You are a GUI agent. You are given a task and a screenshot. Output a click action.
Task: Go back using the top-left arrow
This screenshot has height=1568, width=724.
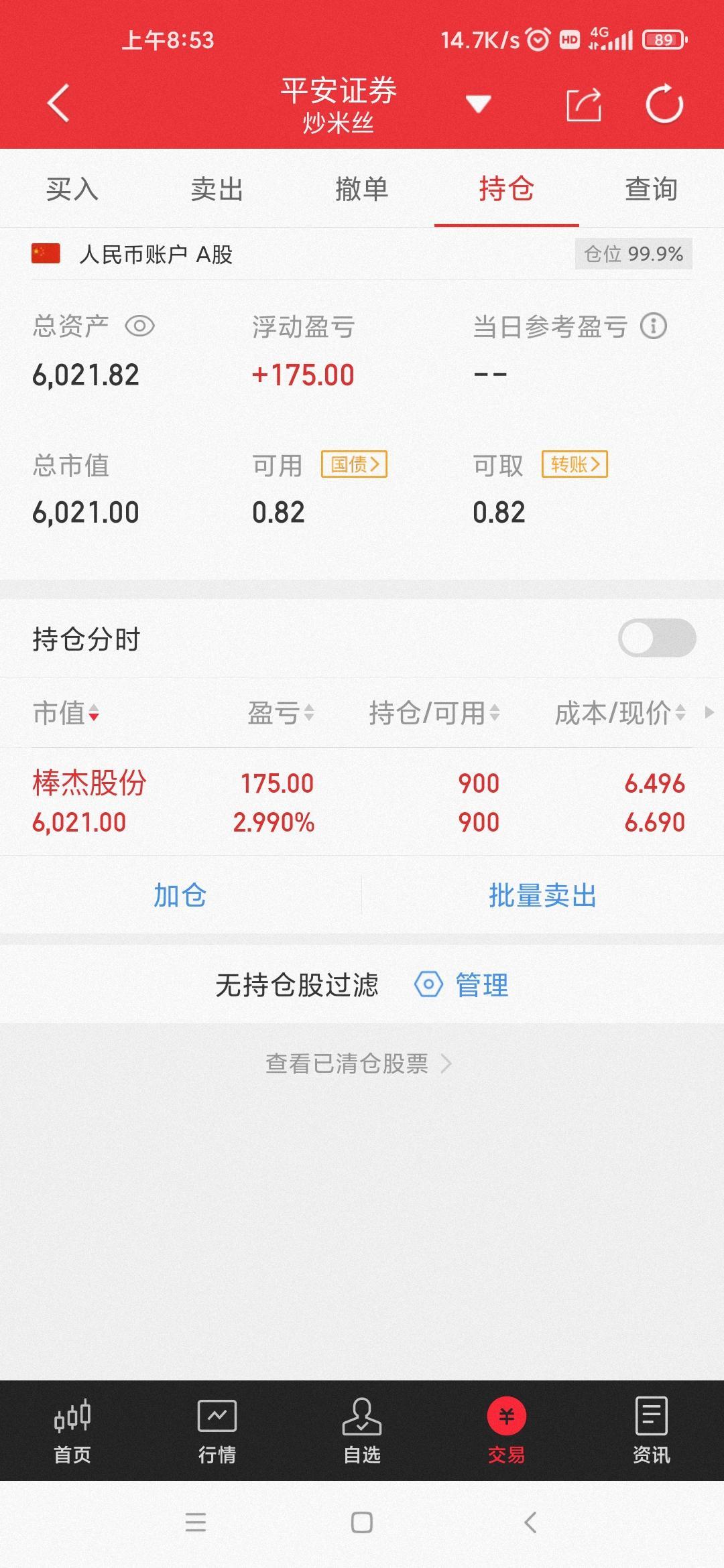point(58,104)
